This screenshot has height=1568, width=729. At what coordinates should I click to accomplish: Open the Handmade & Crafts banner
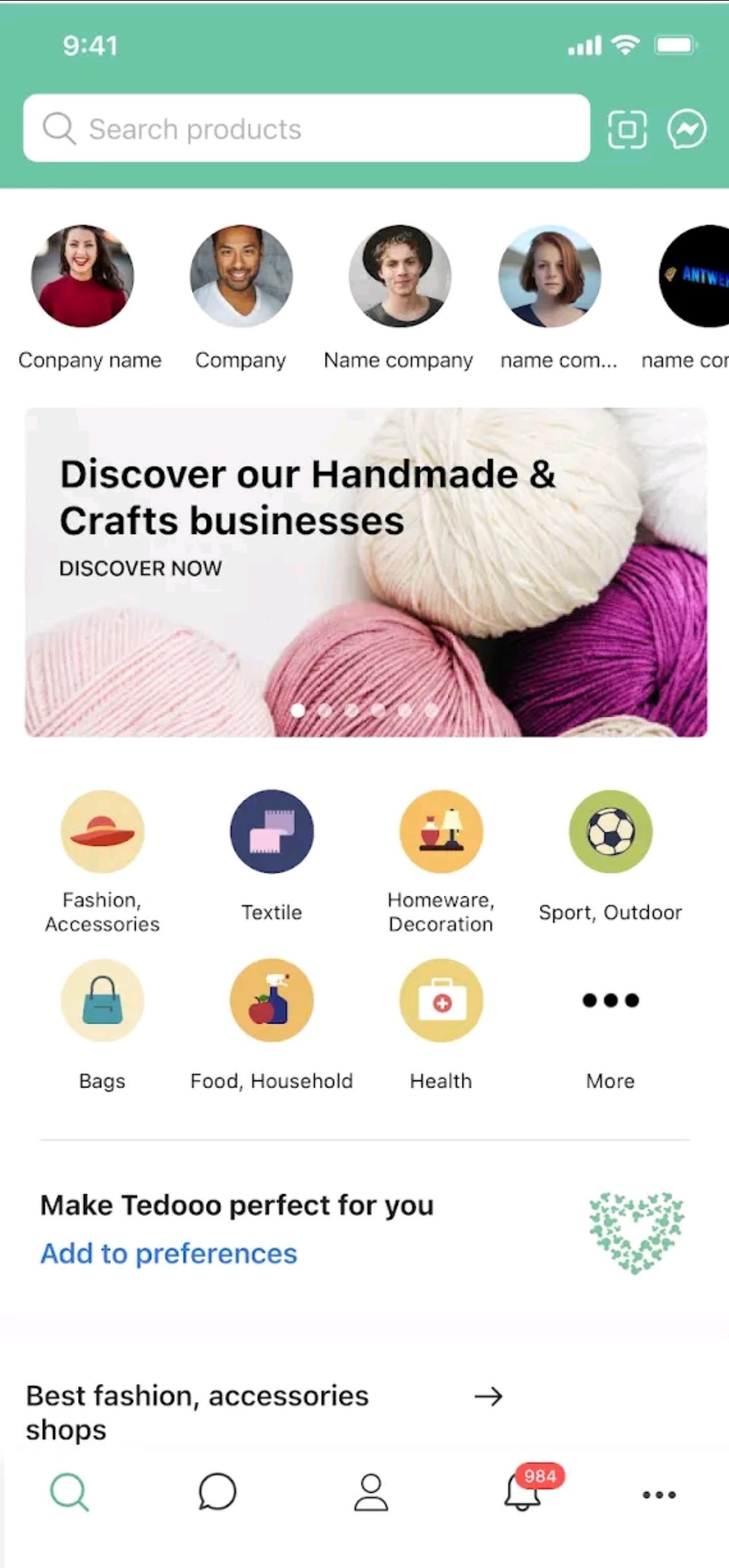[366, 572]
